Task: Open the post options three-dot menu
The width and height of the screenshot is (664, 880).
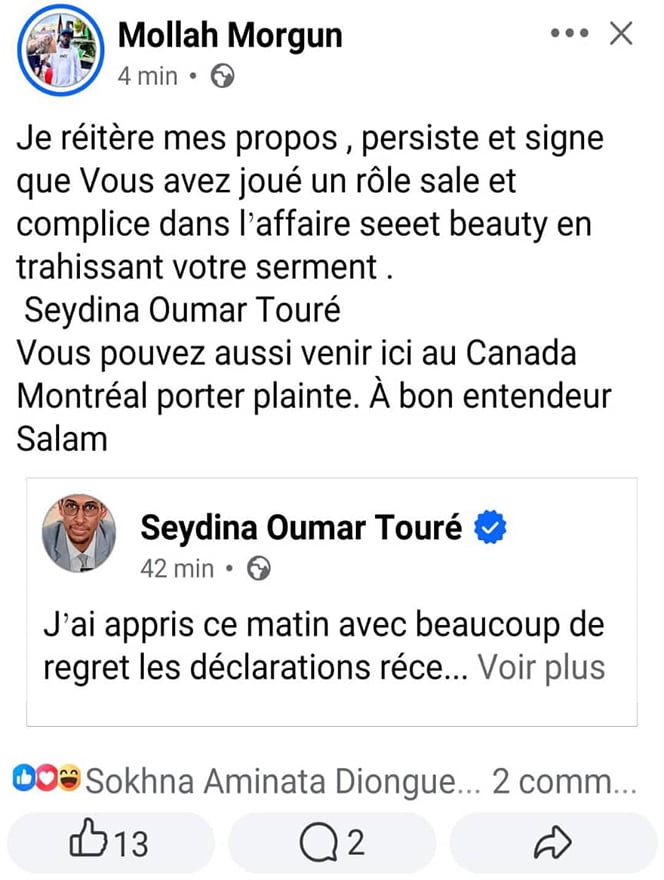Action: [570, 34]
